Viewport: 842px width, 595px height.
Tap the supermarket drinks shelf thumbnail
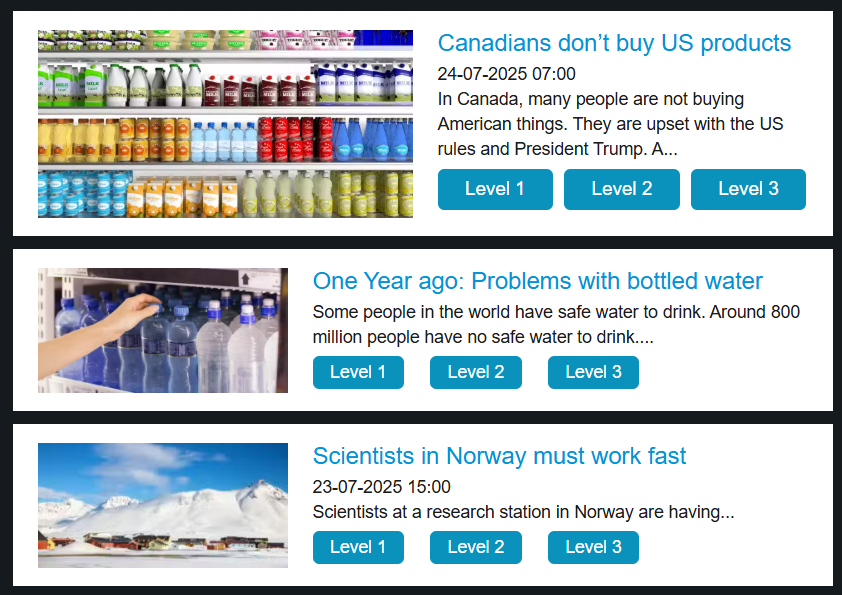point(225,123)
